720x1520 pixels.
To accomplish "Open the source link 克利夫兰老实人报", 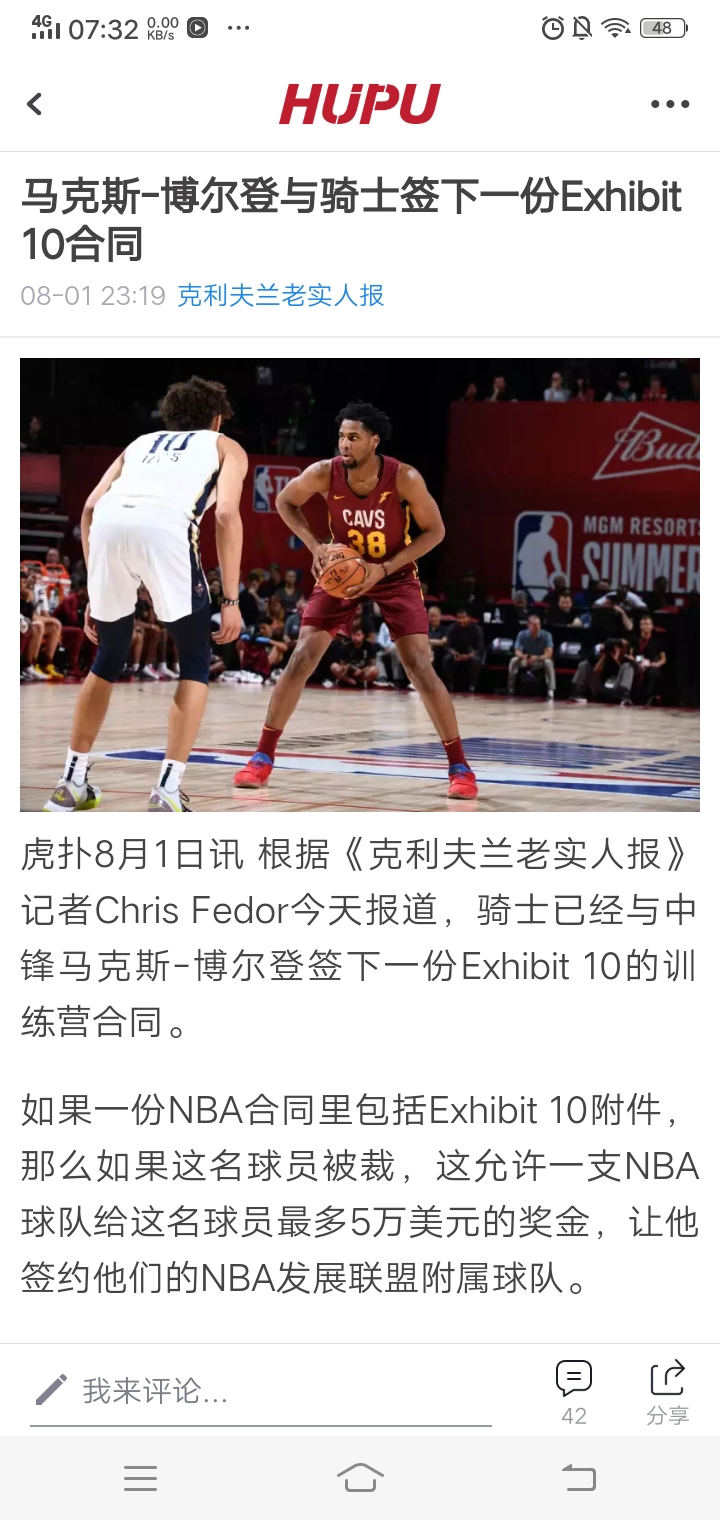I will (x=280, y=295).
